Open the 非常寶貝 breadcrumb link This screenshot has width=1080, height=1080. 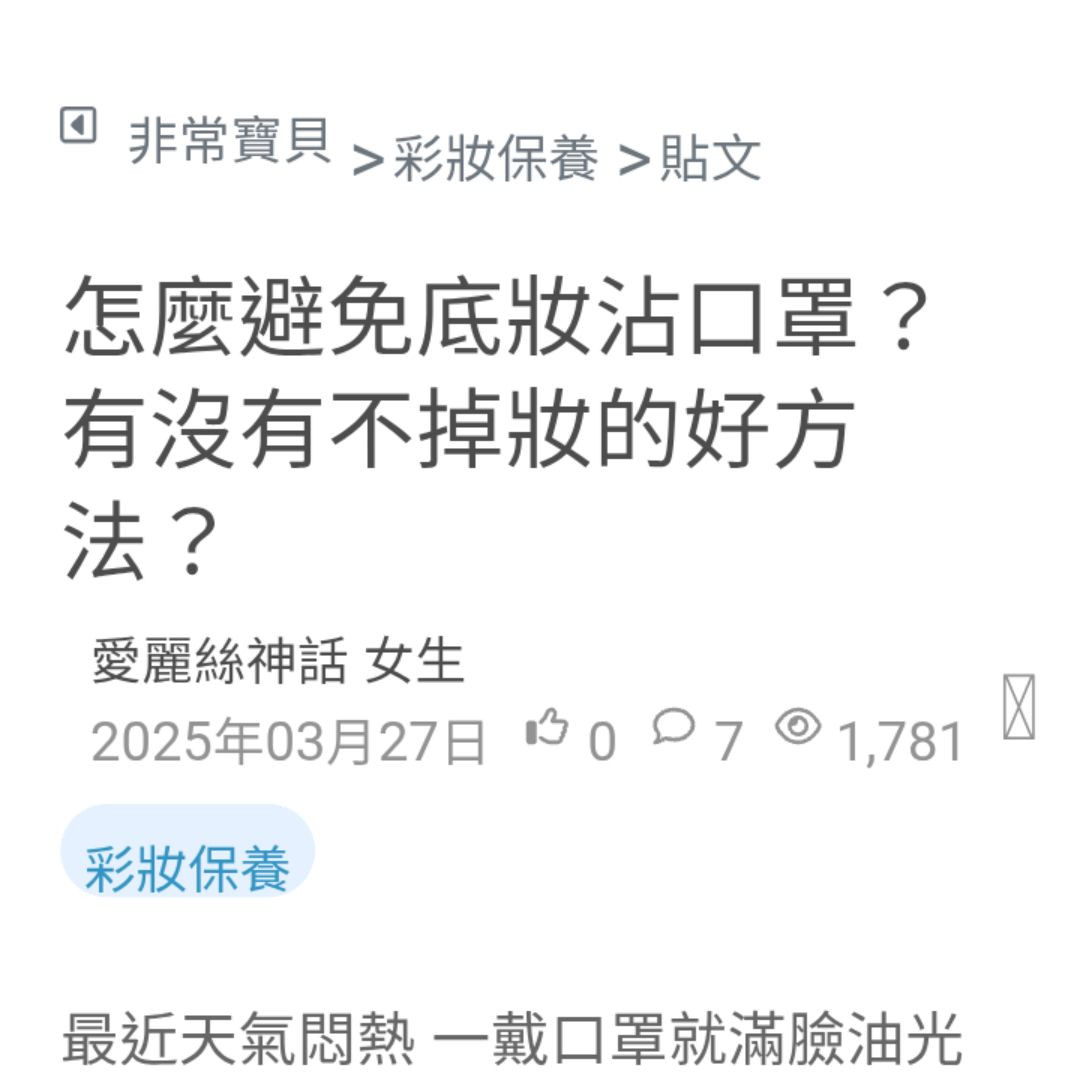[x=229, y=140]
